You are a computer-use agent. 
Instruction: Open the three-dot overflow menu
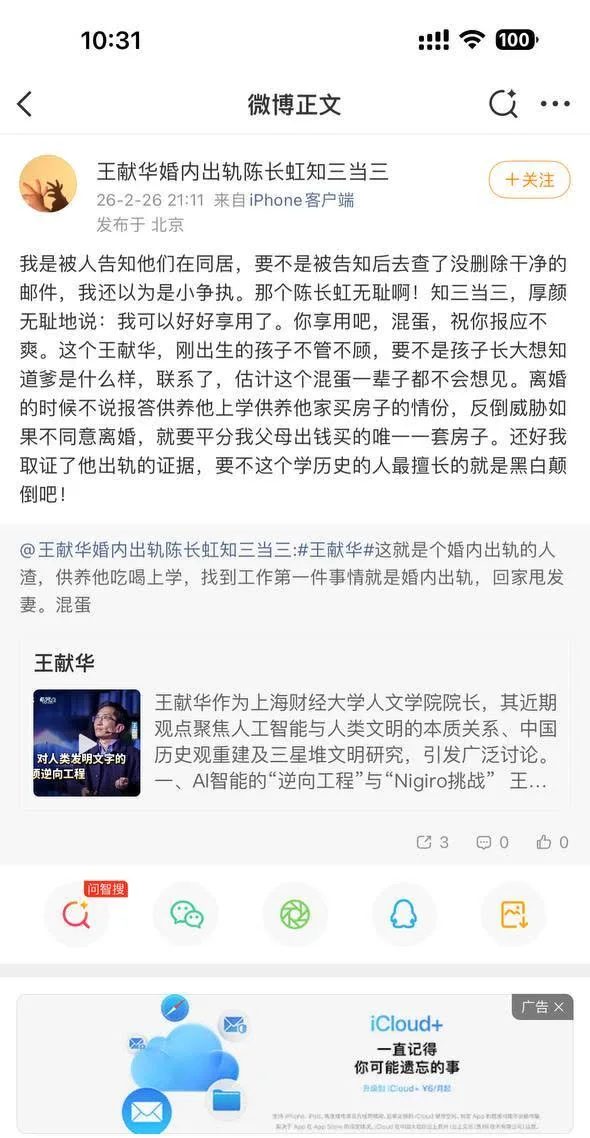tap(555, 104)
